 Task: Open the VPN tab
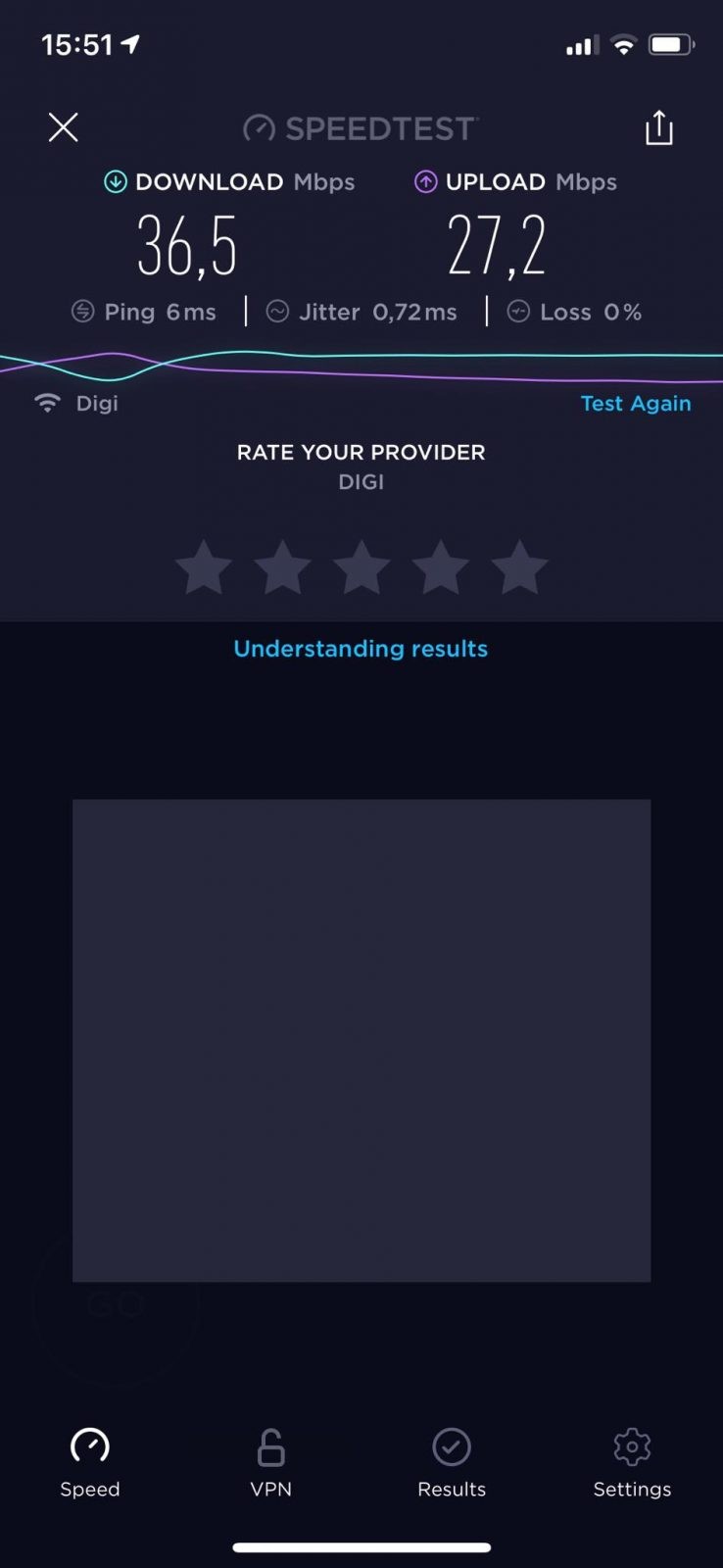pos(271,1463)
